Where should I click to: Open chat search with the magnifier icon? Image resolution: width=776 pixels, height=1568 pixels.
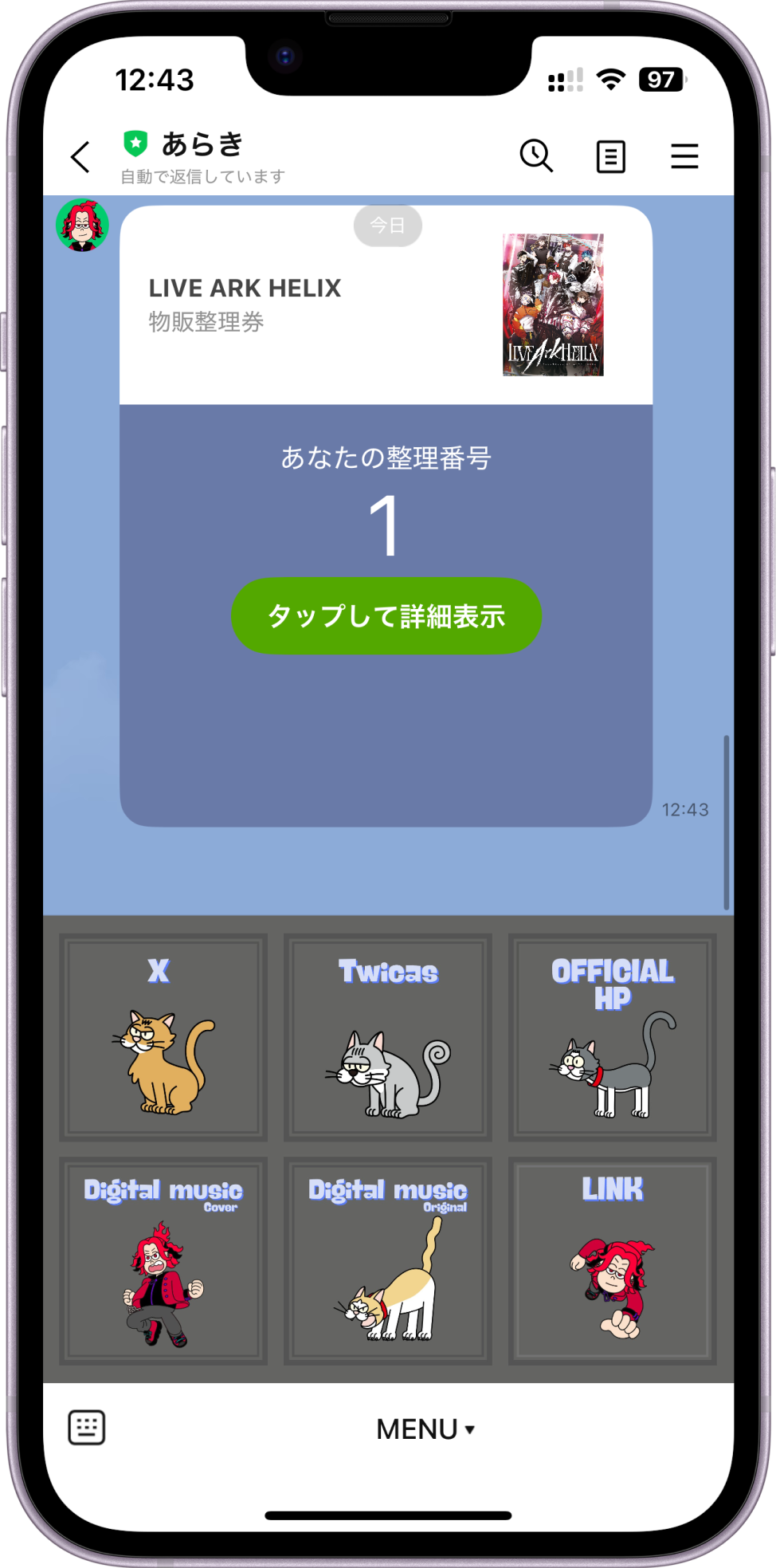tap(536, 155)
